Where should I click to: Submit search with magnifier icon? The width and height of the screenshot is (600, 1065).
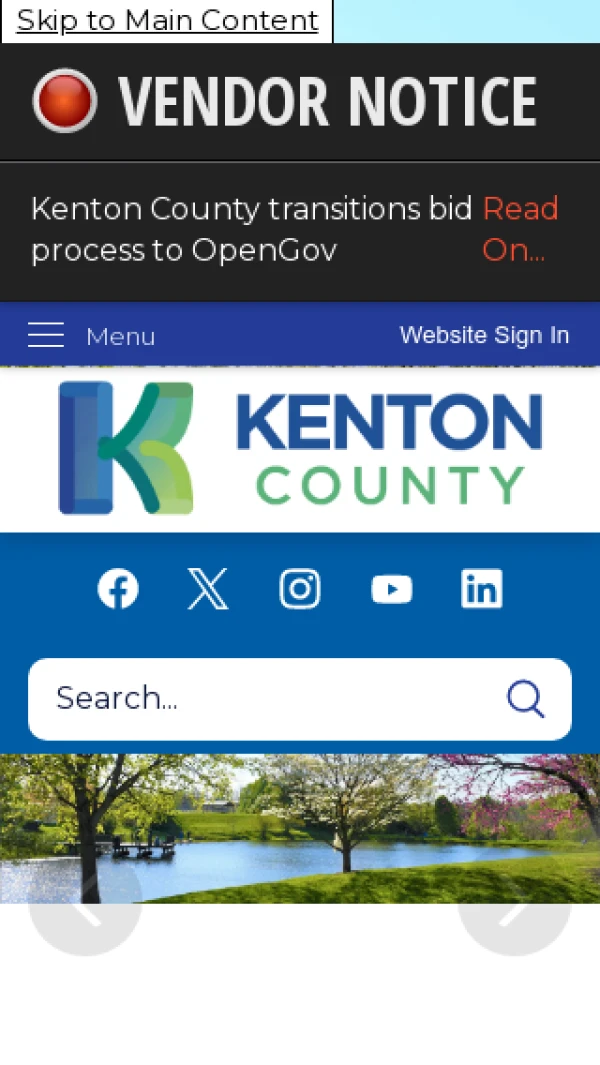click(525, 698)
